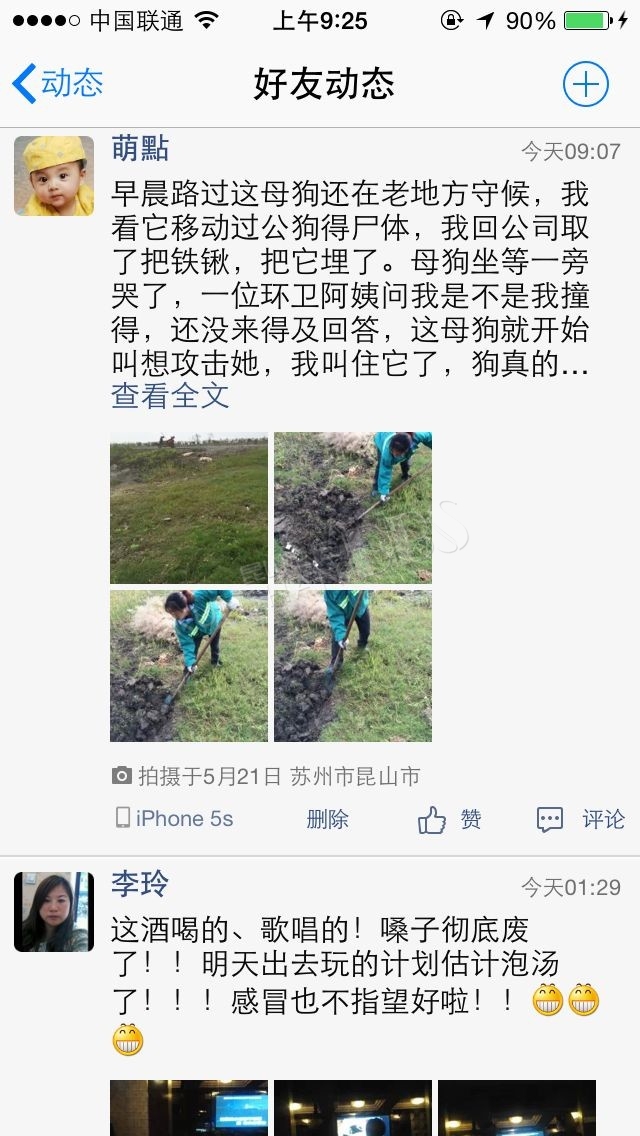Like 萌點's post with 赞
This screenshot has height=1136, width=640.
(449, 819)
